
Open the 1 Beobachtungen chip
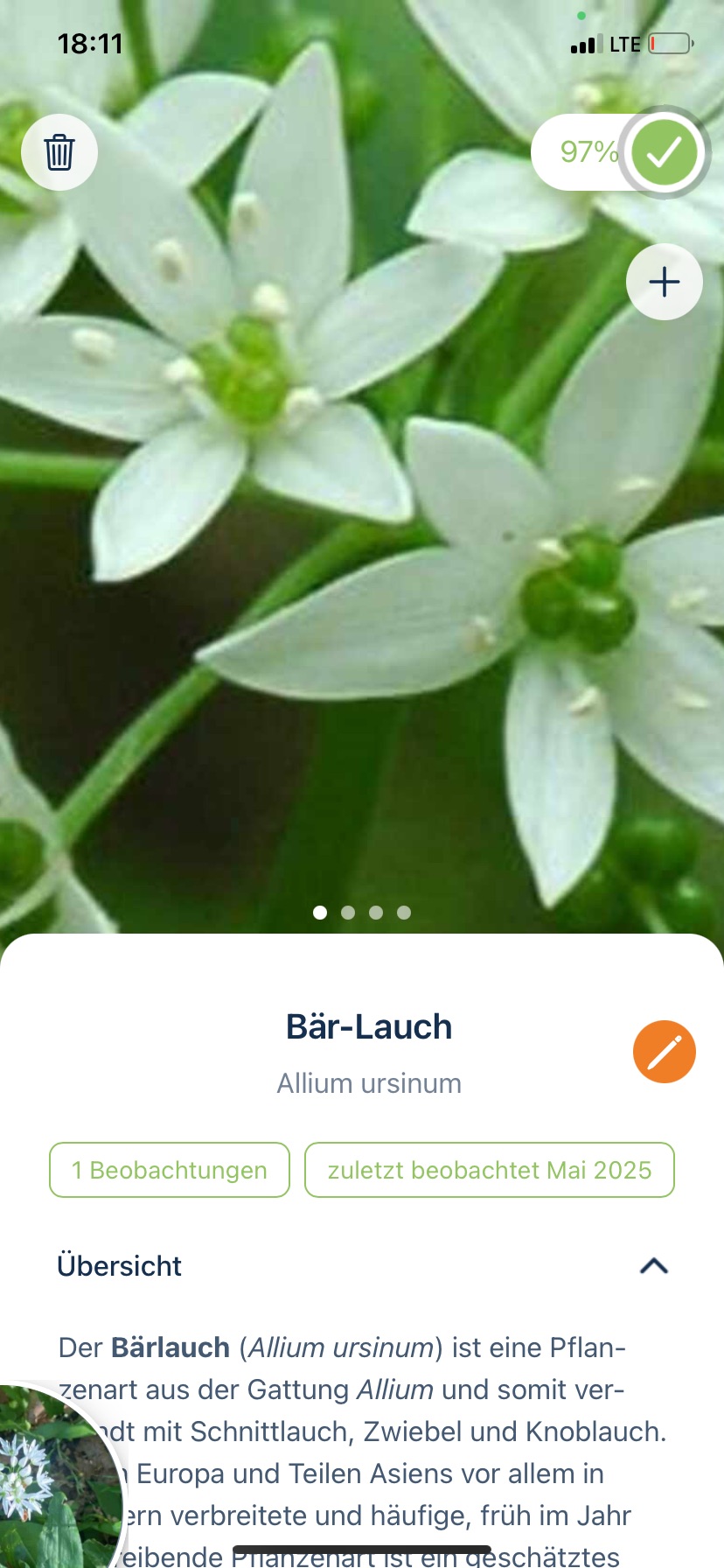coord(170,1170)
